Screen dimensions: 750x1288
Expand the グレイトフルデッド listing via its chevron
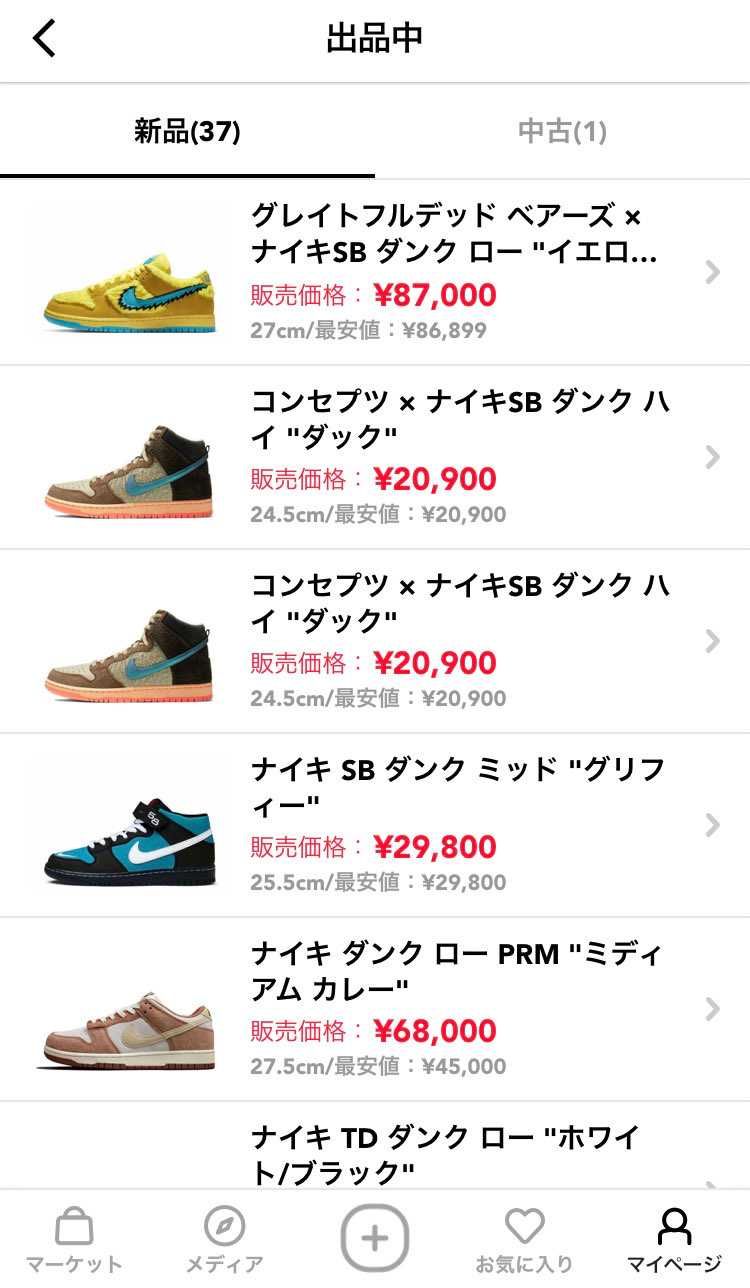coord(710,272)
